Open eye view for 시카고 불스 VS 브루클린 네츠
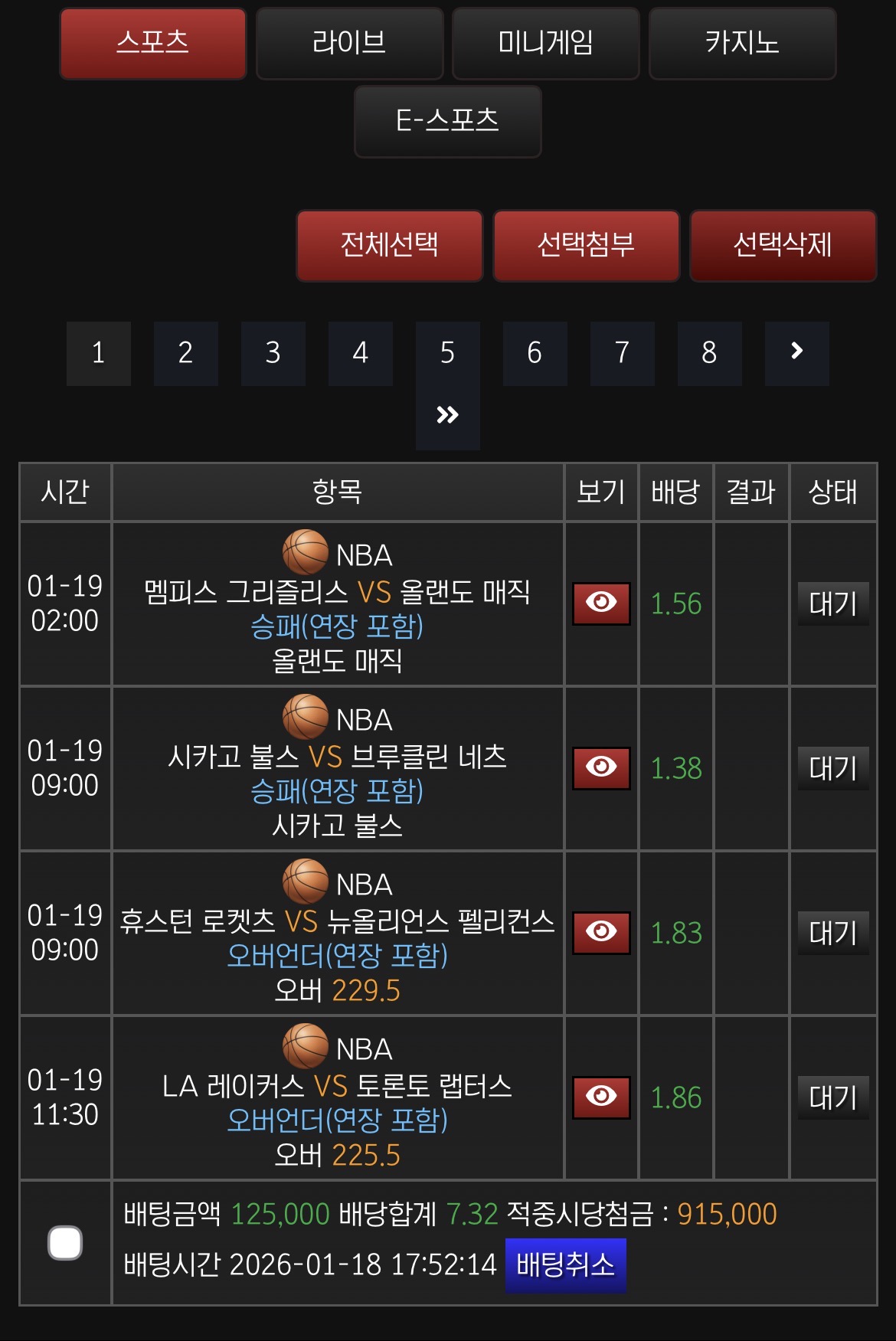The image size is (896, 1341). [x=600, y=769]
